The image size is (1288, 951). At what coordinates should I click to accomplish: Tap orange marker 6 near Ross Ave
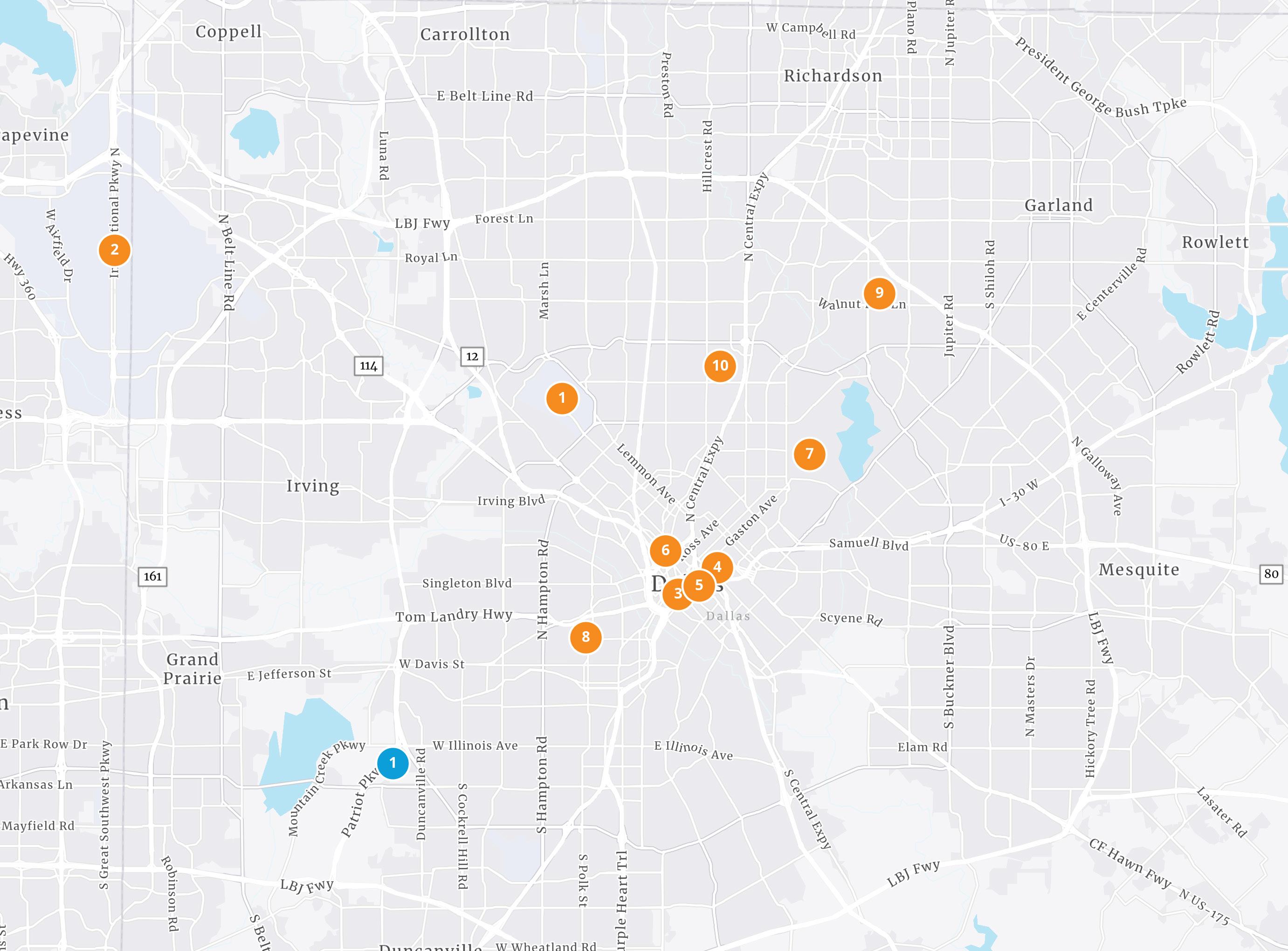click(665, 551)
